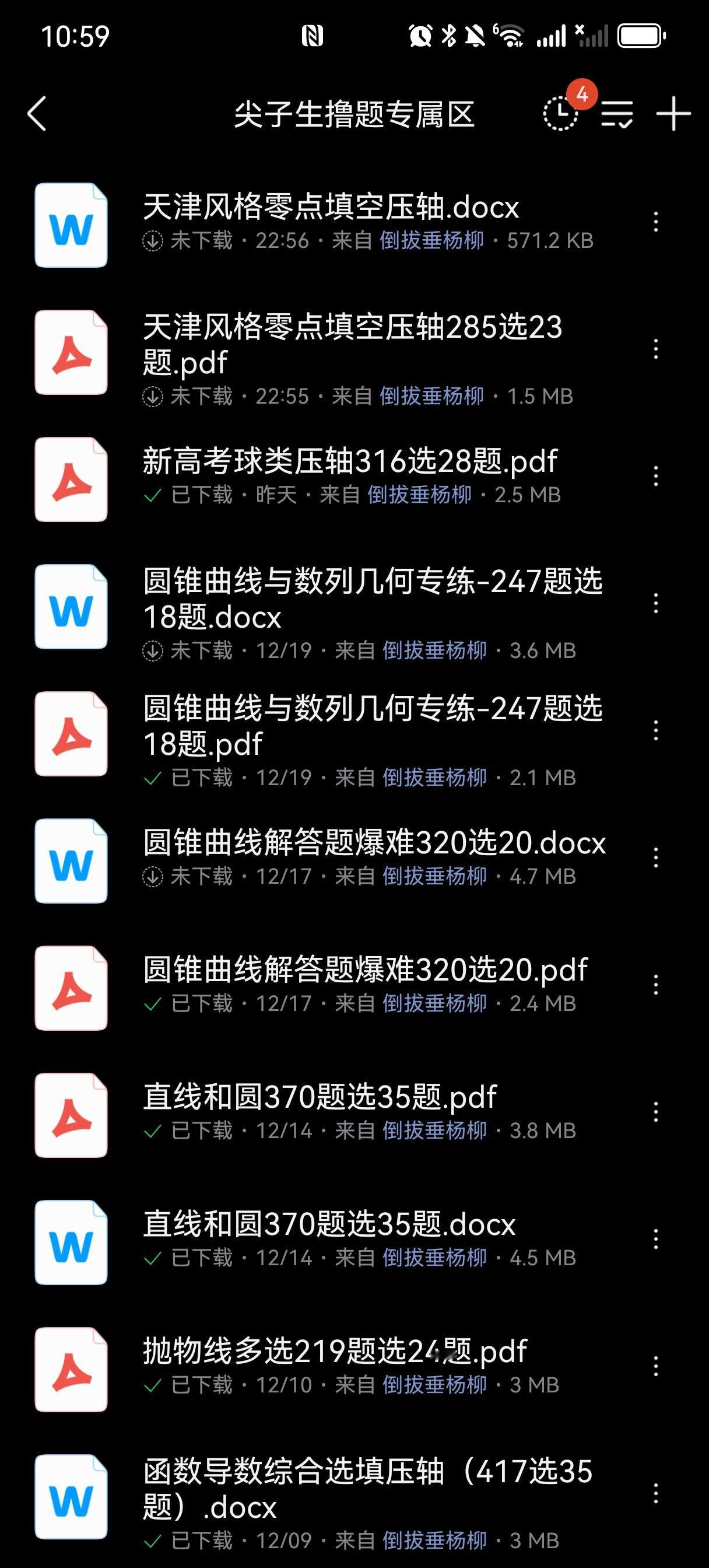This screenshot has width=709, height=1568.
Task: Open 新高考球类压轴316选28题.pdf
Action: tap(350, 461)
